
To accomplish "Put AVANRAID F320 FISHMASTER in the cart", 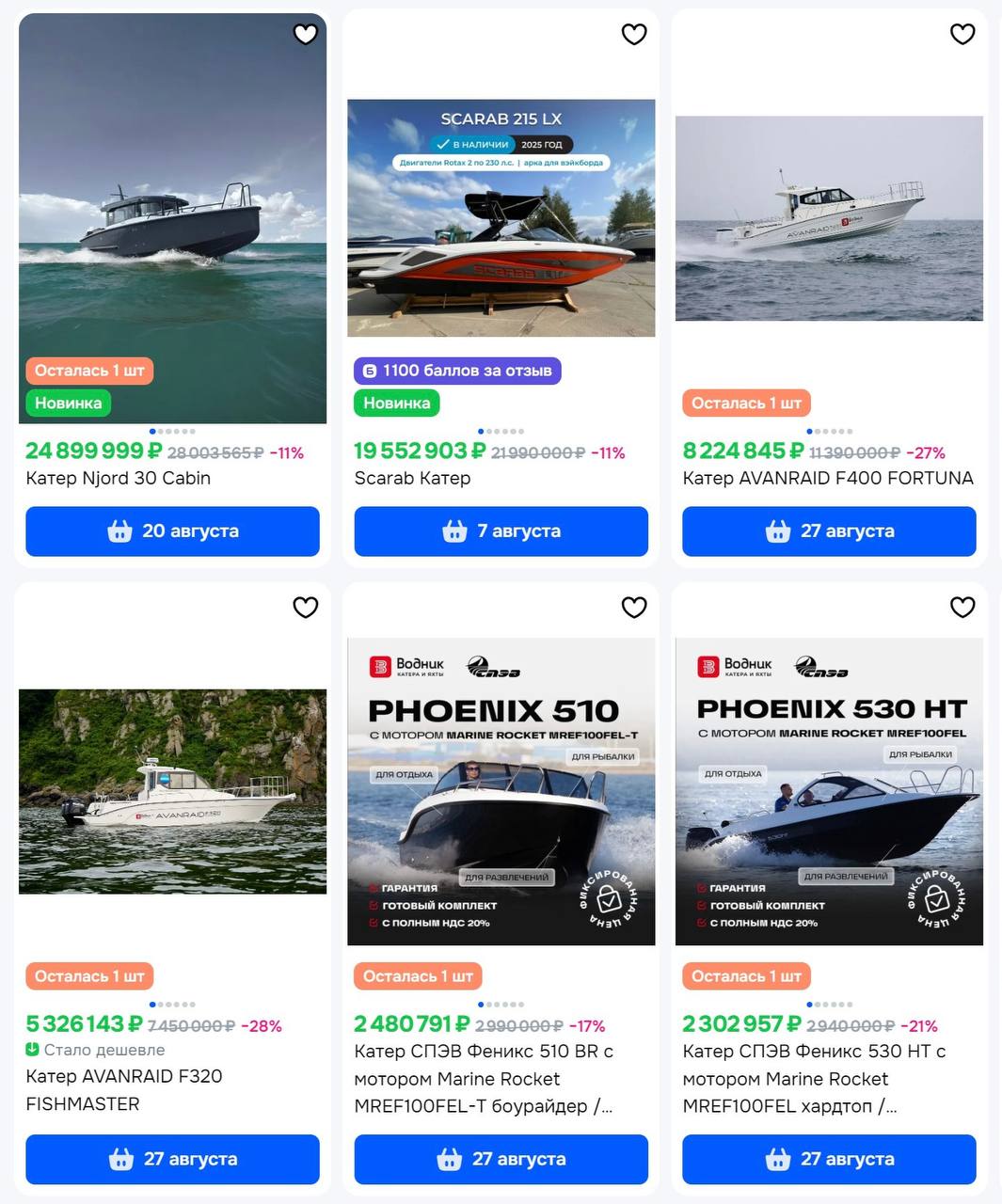I will click(172, 1159).
